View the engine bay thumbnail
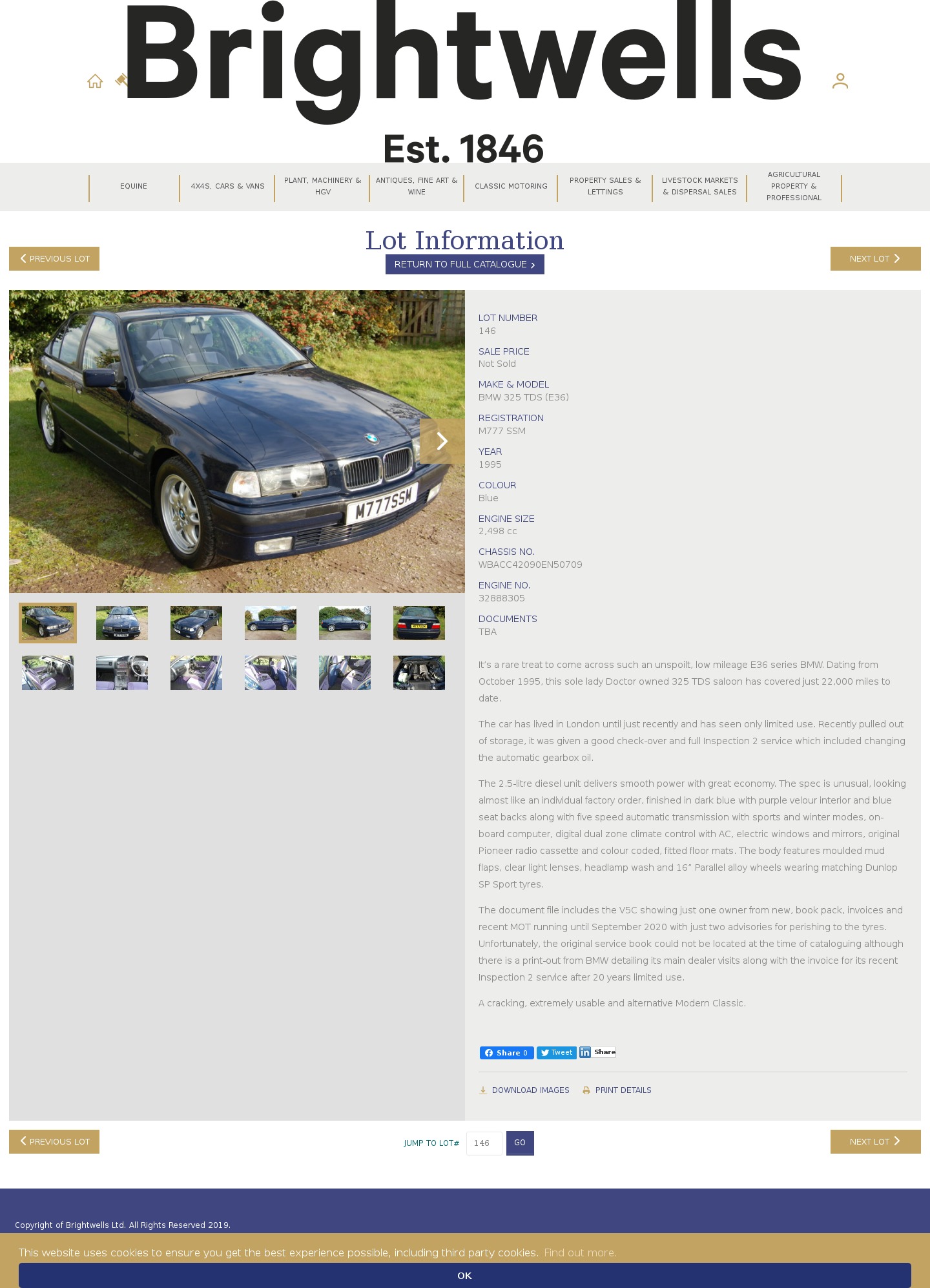Viewport: 930px width, 1288px height. (x=418, y=672)
